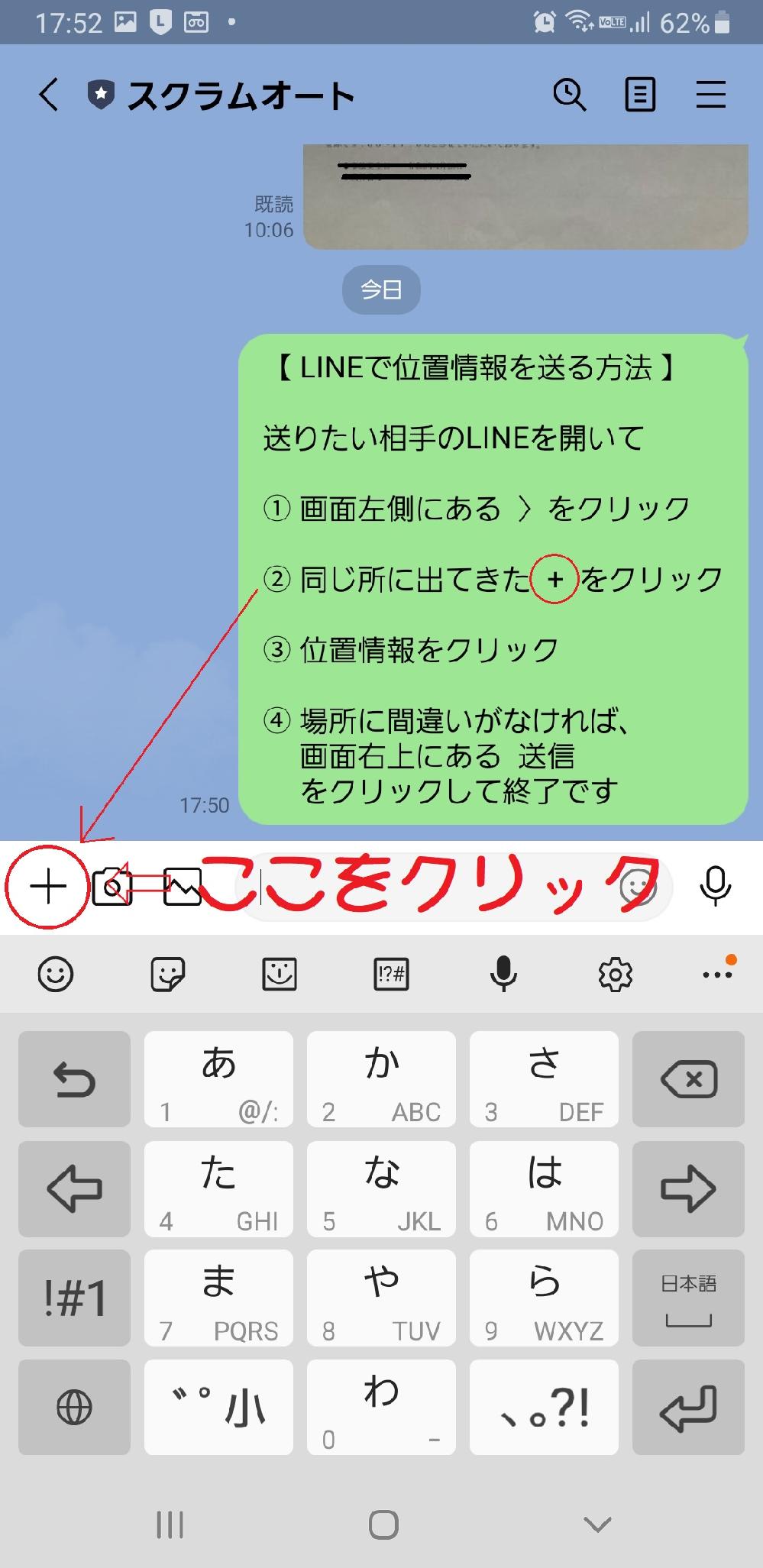Open the chat search icon

point(569,95)
